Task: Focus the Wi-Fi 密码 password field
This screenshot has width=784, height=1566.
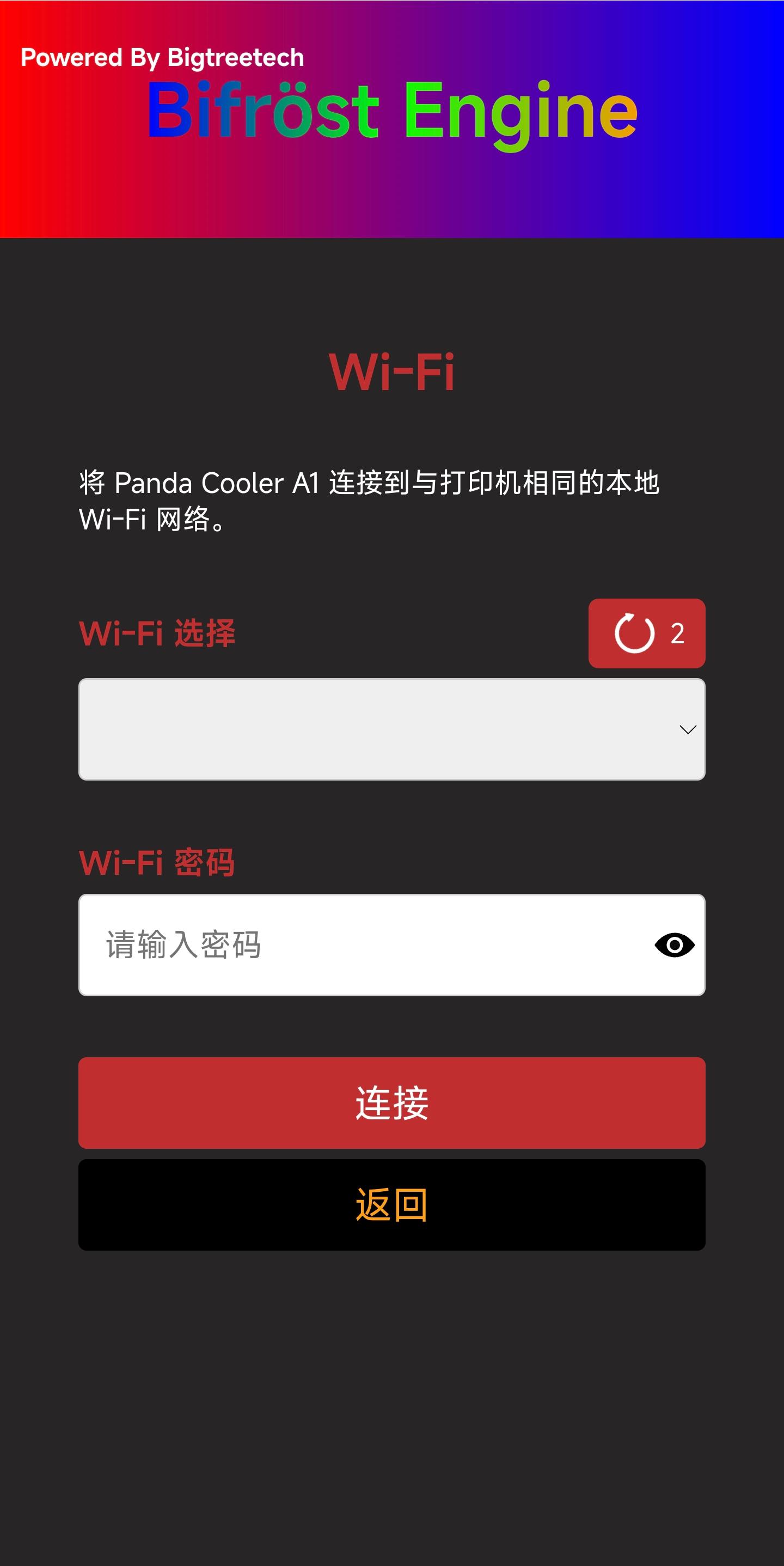Action: pyautogui.click(x=365, y=944)
